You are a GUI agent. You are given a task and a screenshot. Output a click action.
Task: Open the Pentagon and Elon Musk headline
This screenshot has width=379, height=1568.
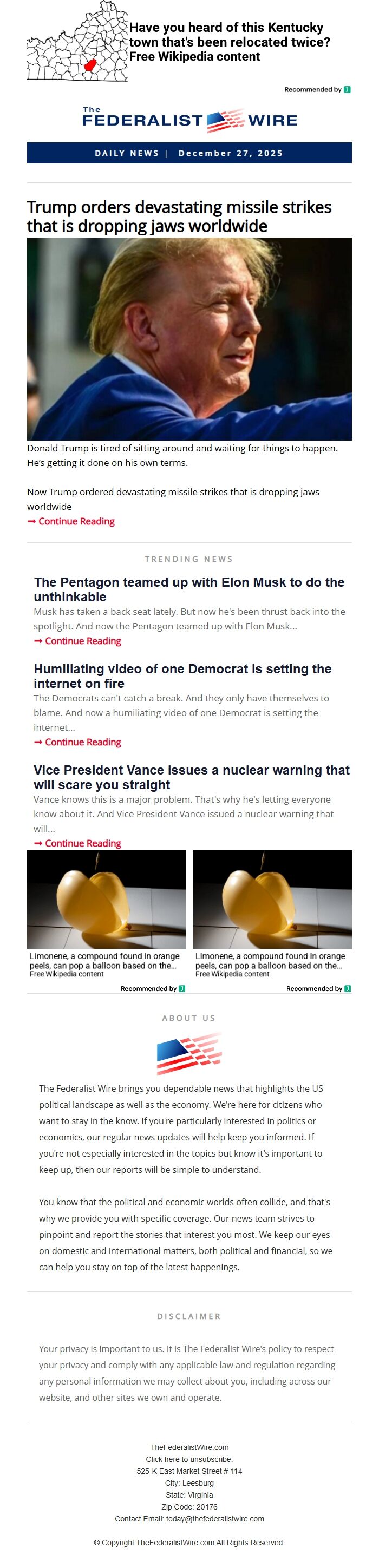pos(189,589)
